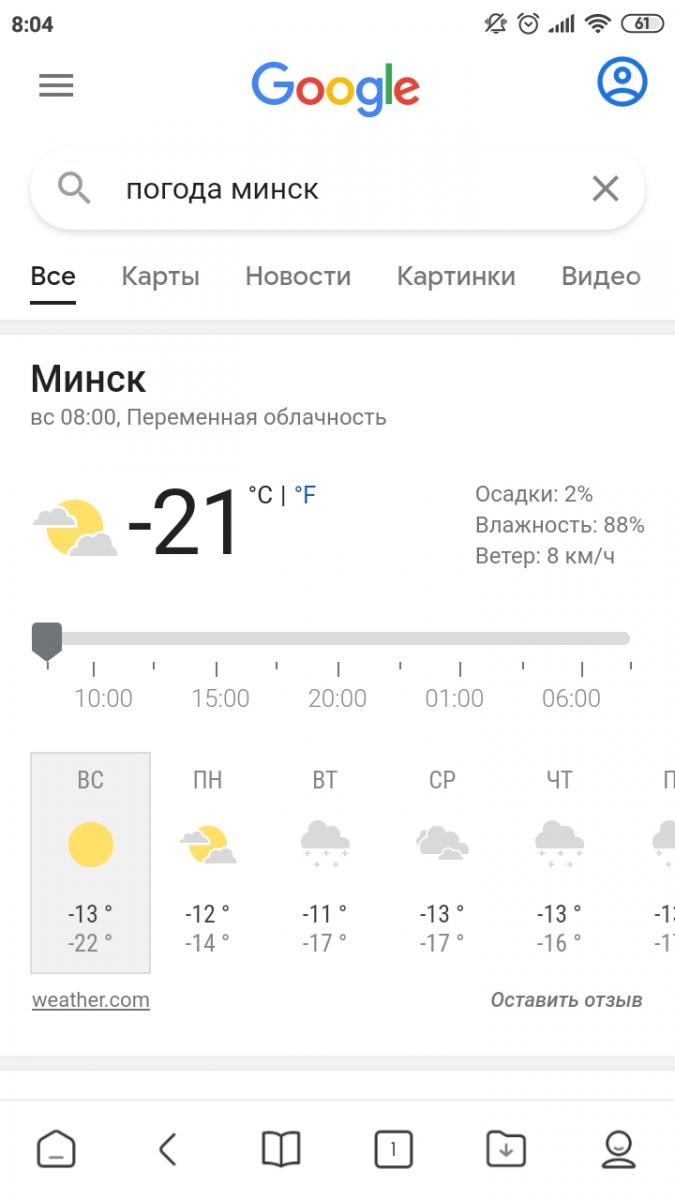
Task: Switch to the Новости tab
Action: [x=298, y=276]
